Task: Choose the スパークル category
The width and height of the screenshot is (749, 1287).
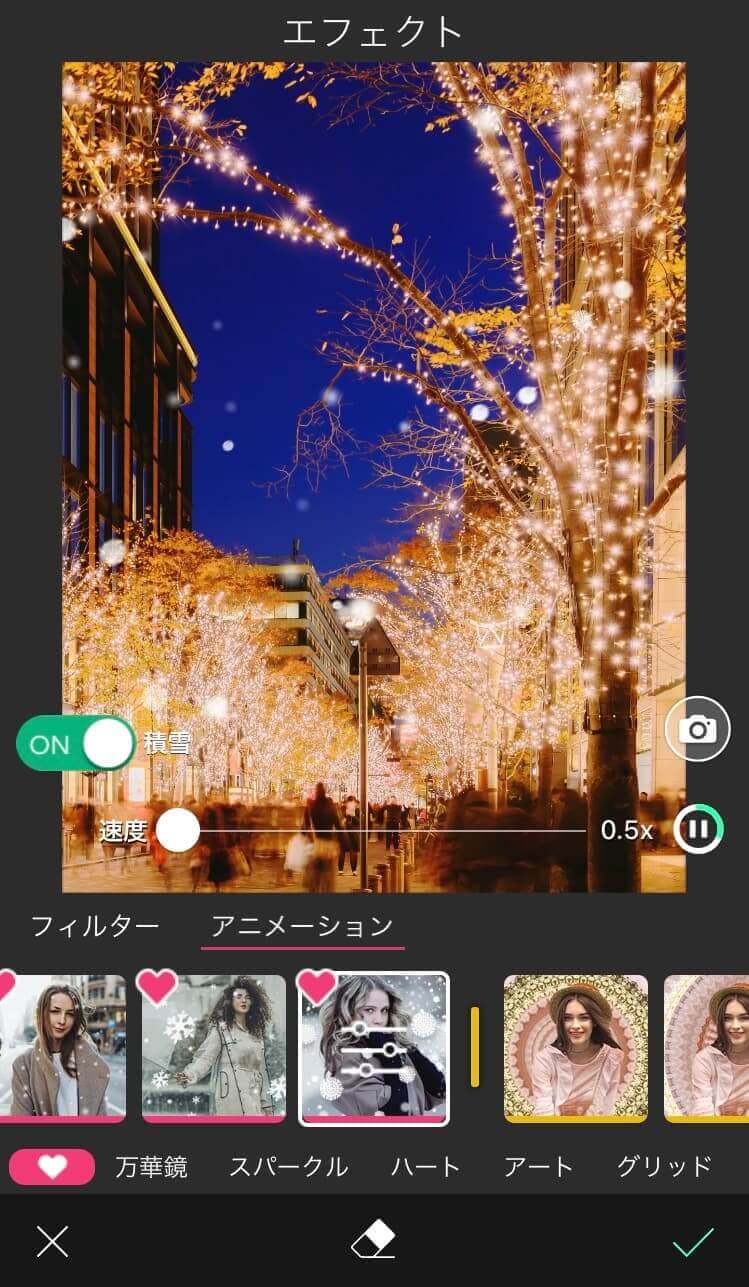Action: click(x=289, y=1166)
